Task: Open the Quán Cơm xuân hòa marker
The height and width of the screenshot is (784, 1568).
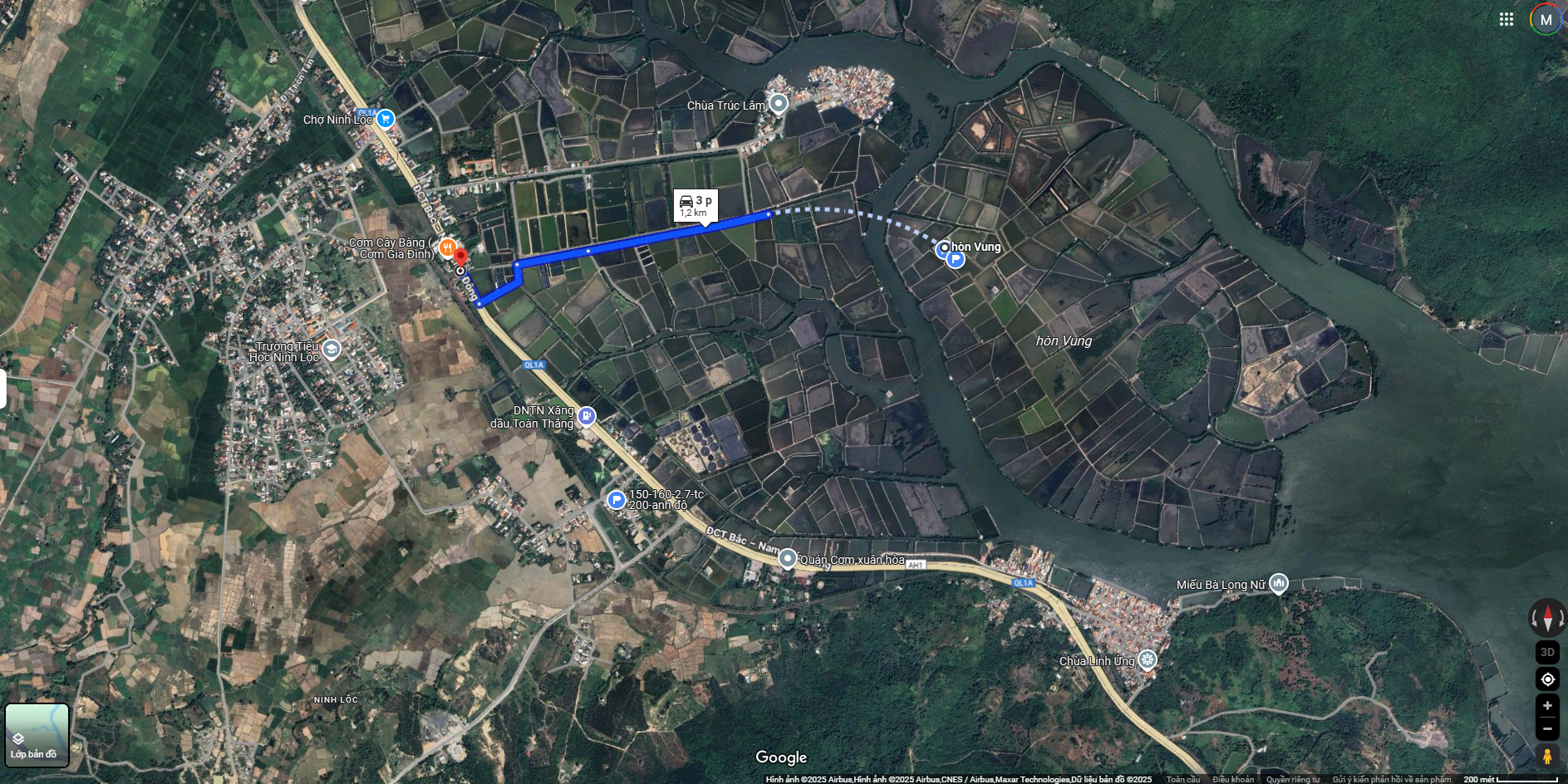Action: (787, 559)
